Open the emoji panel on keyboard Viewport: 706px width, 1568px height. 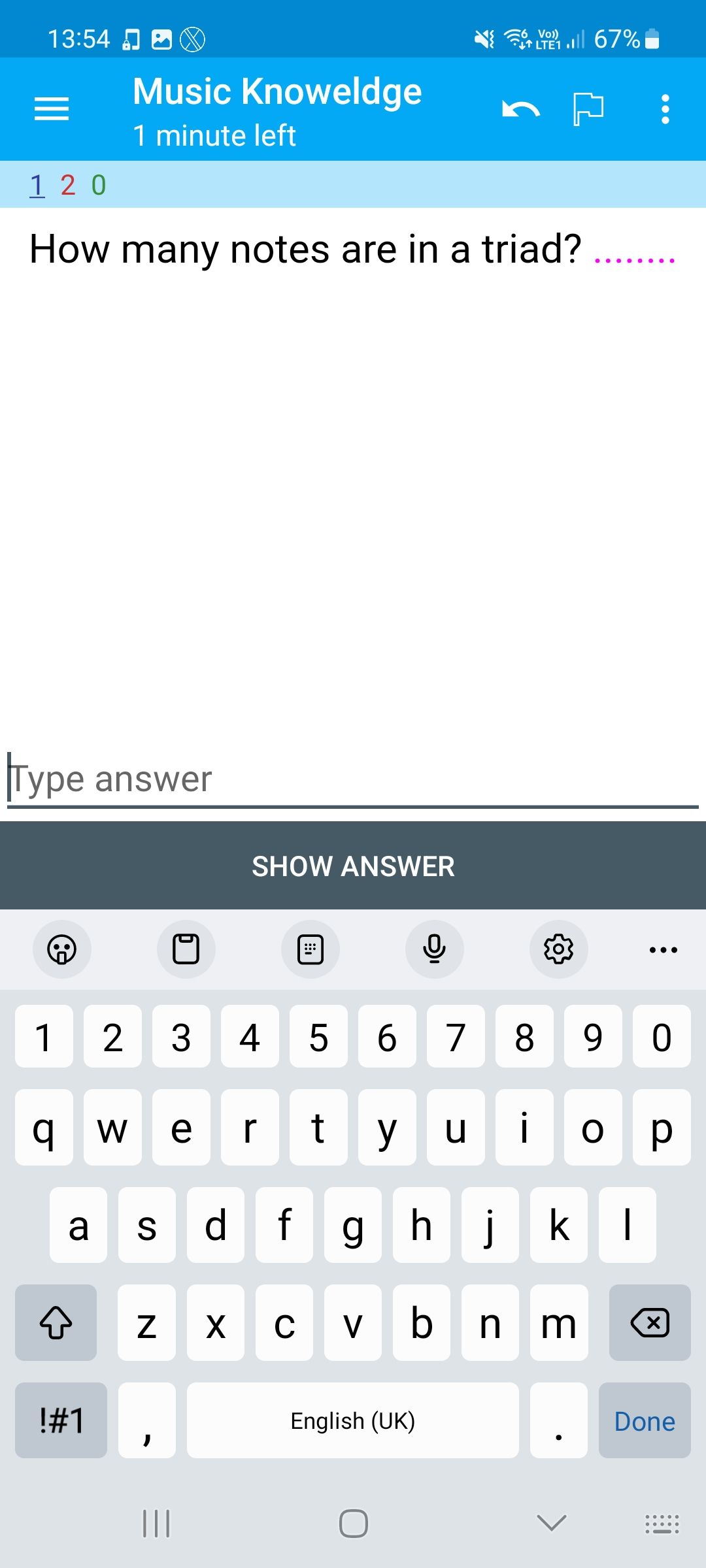click(62, 949)
